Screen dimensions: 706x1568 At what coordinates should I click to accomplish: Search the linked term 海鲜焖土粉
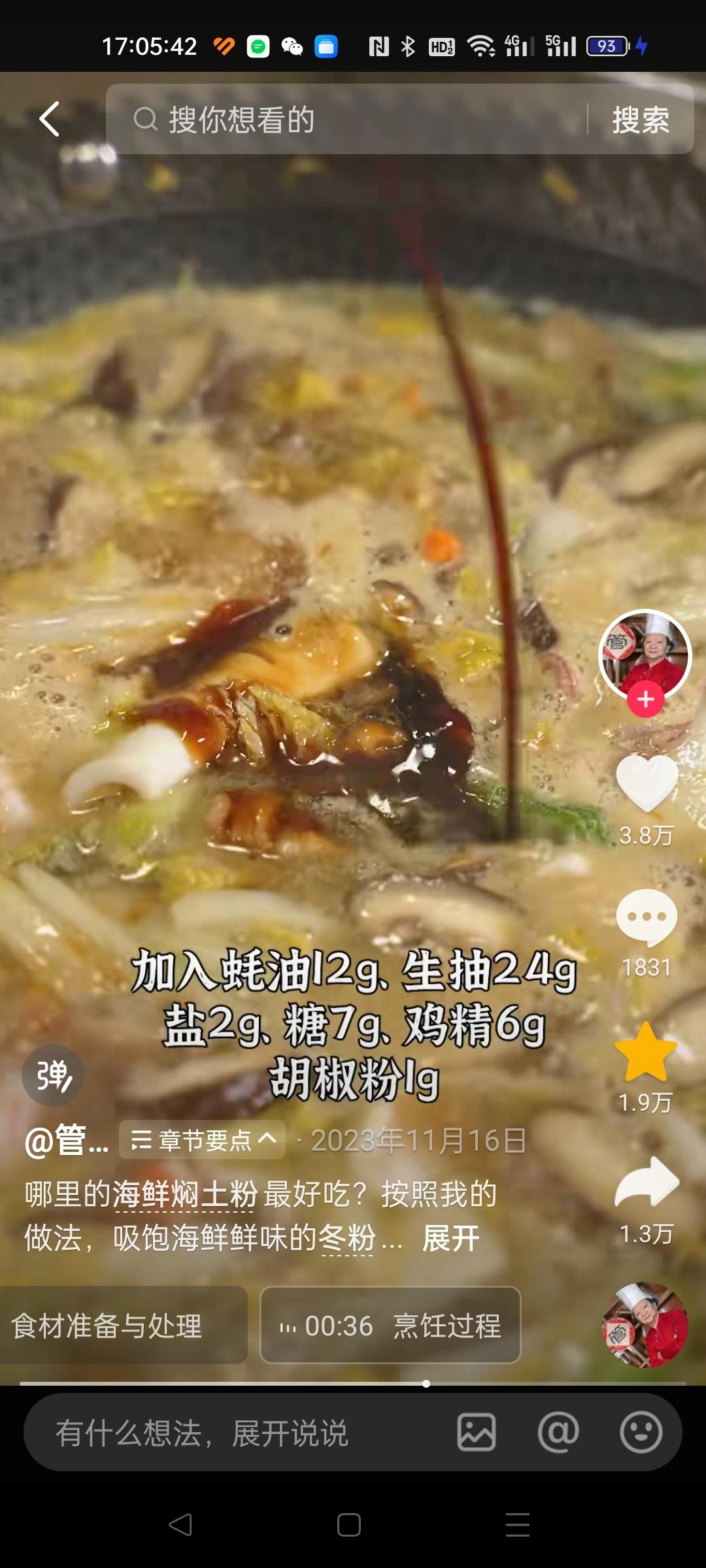point(186,1195)
